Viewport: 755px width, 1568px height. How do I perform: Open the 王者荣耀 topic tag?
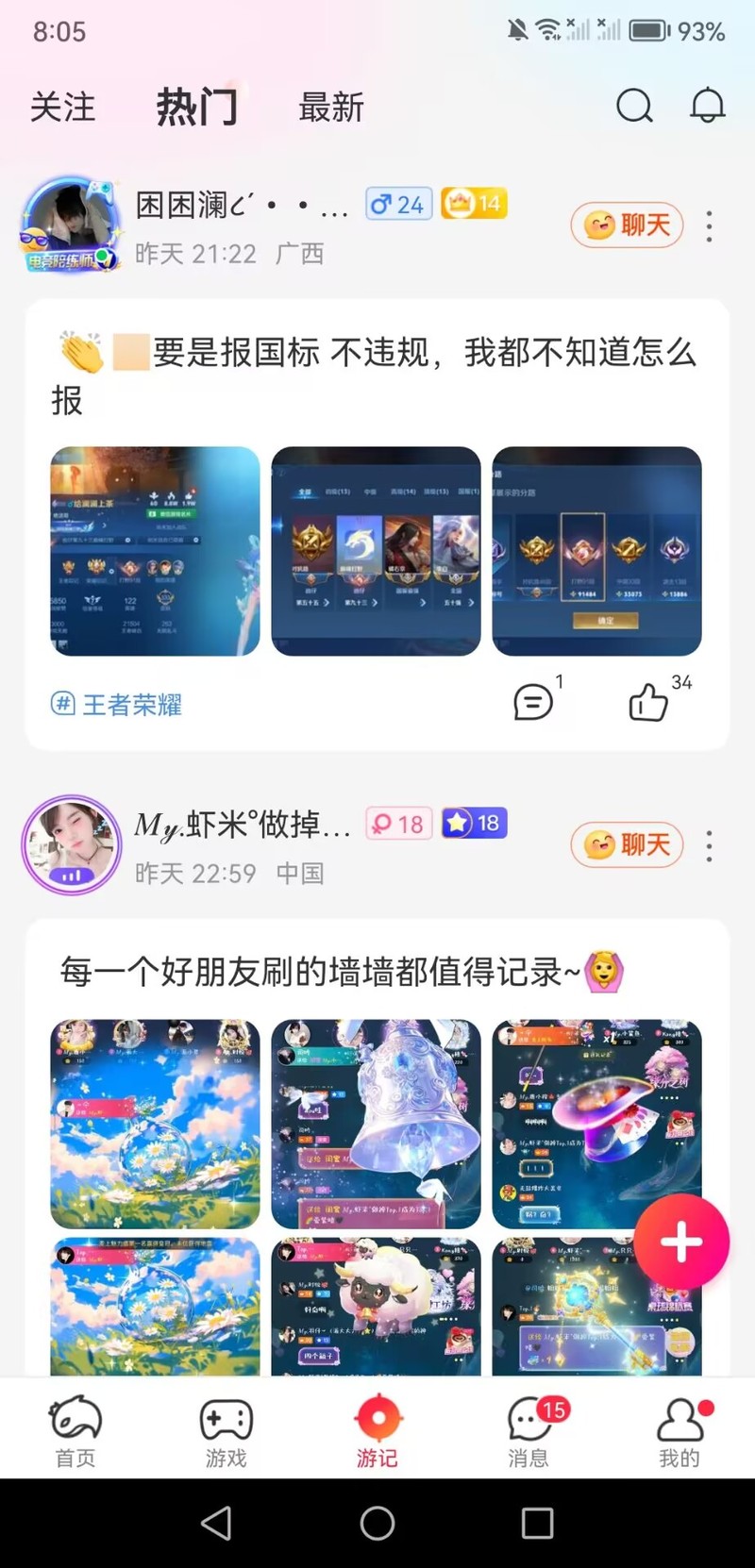pos(117,704)
